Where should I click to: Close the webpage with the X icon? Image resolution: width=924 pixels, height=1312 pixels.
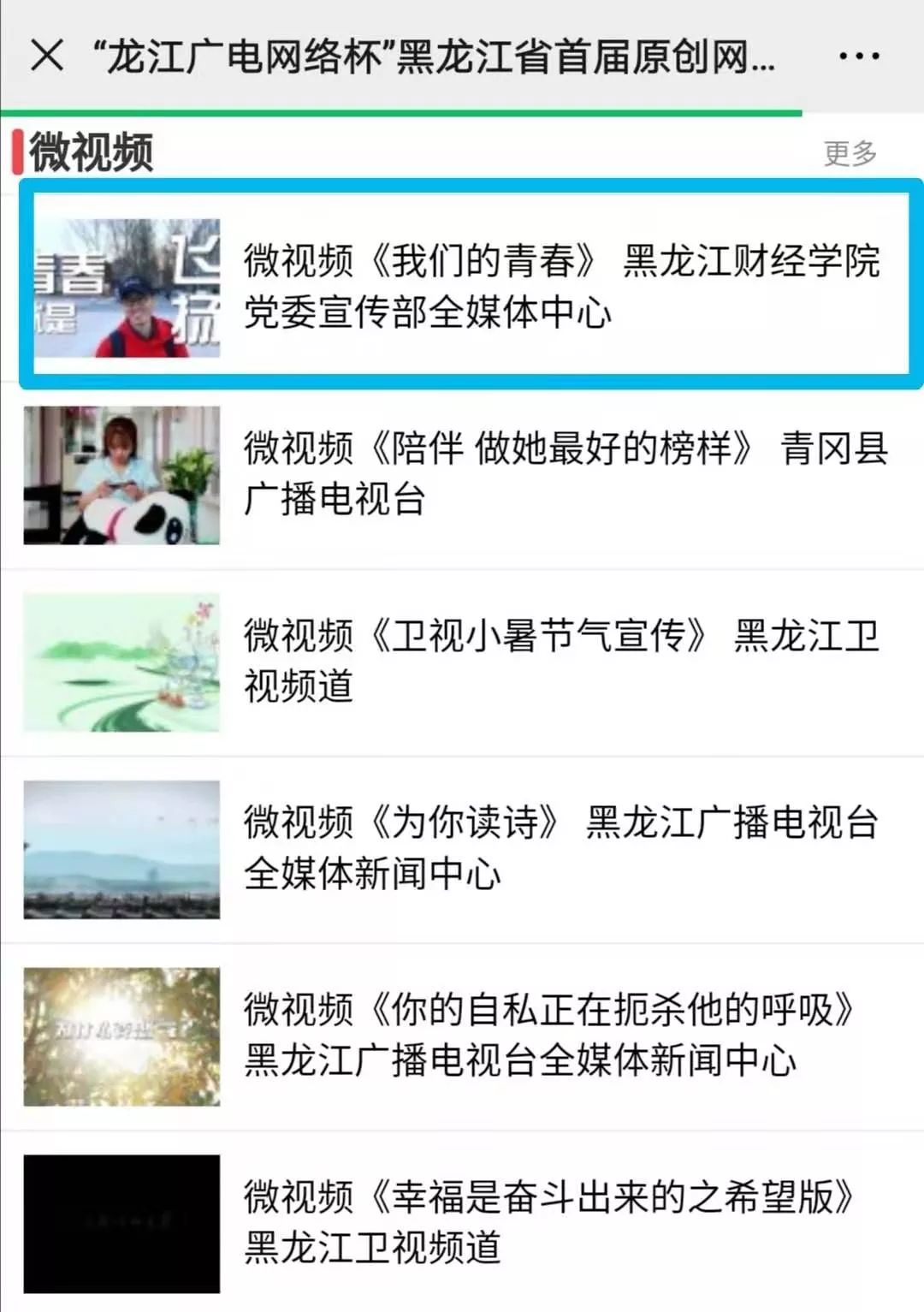coord(47,56)
